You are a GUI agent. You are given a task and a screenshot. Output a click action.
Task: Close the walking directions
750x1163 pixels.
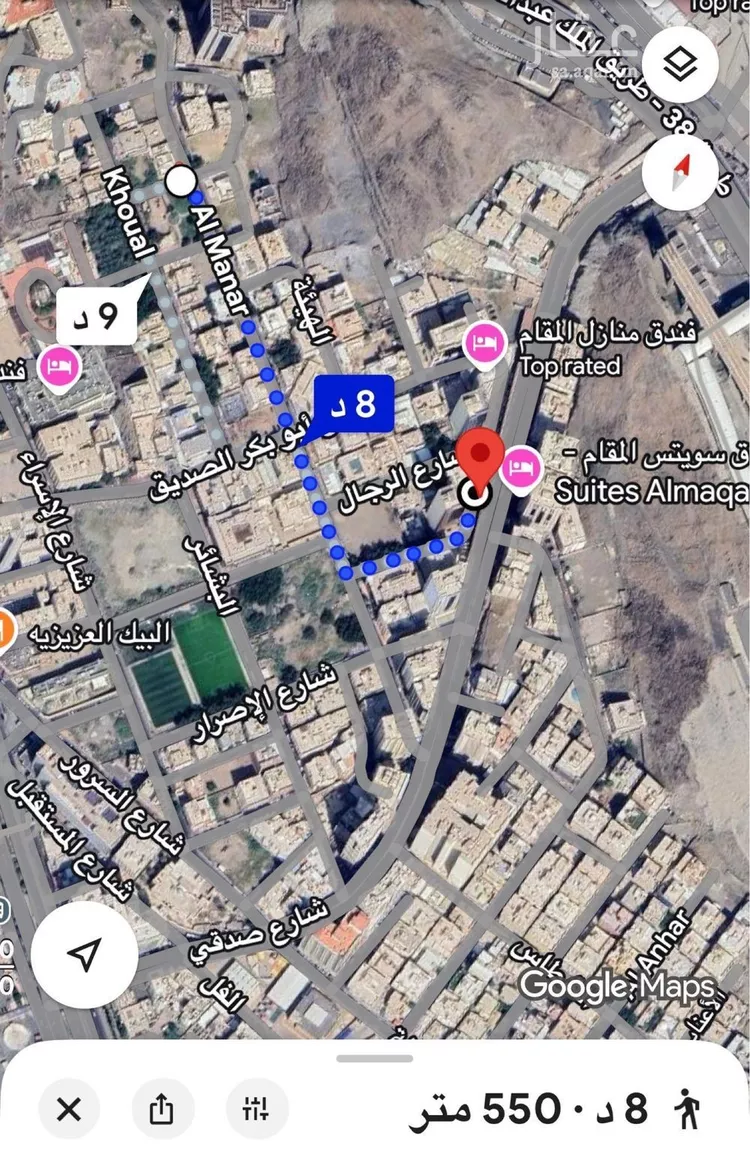click(x=68, y=1109)
